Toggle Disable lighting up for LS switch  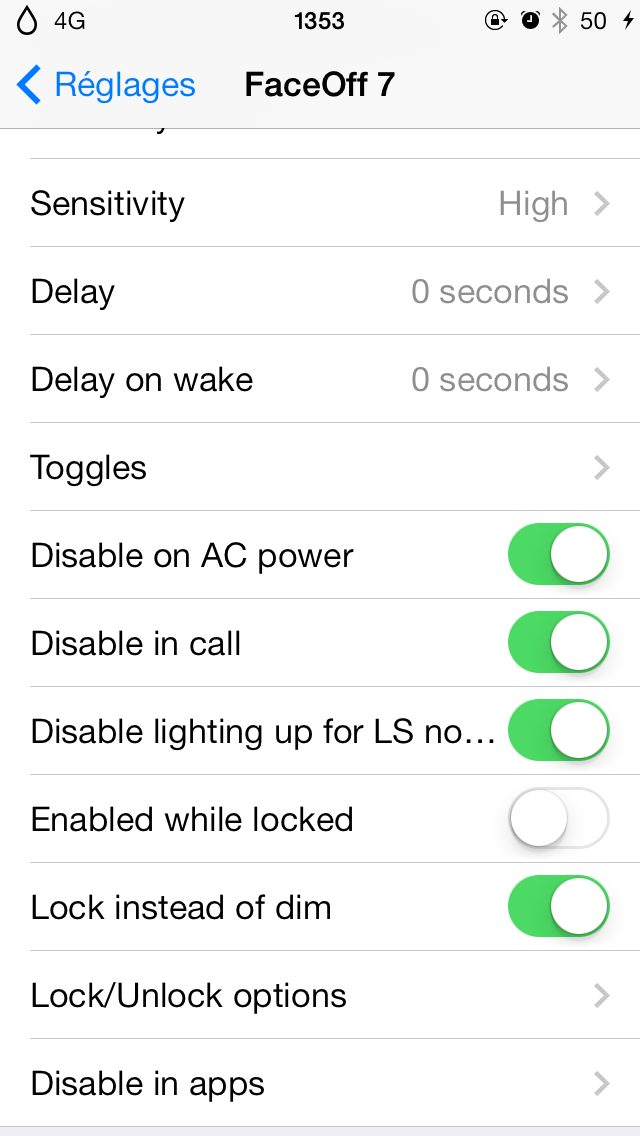[x=558, y=732]
